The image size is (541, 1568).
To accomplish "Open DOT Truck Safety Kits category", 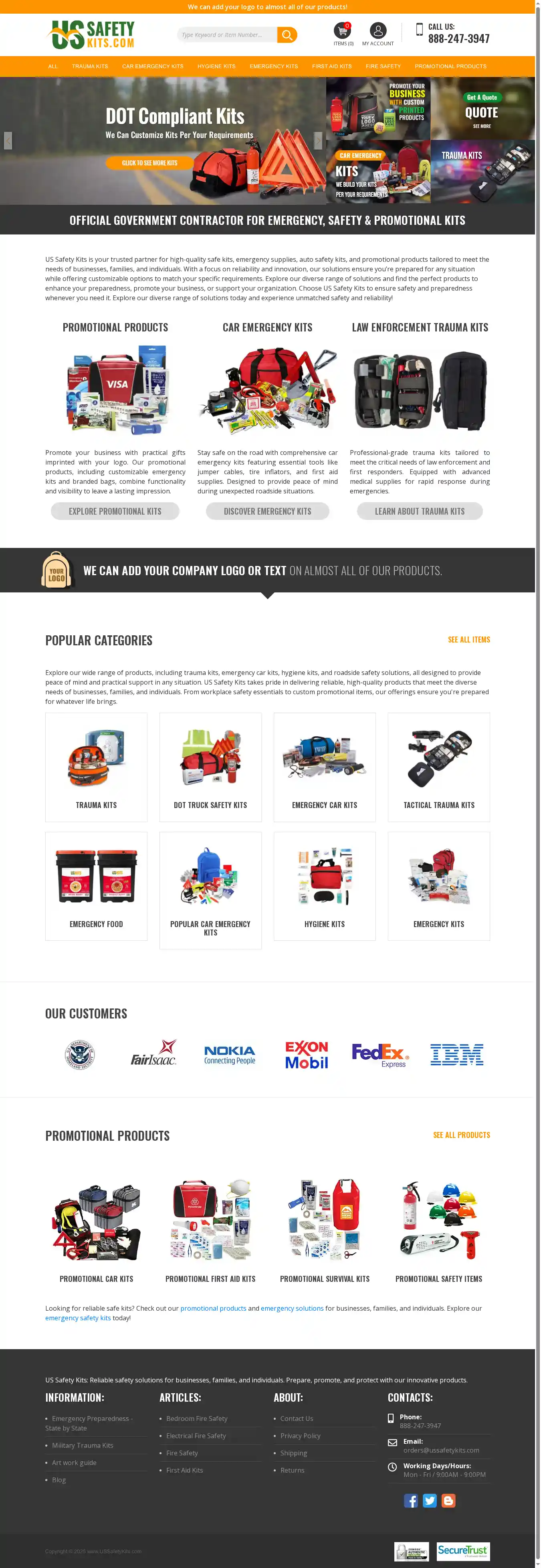I will [210, 767].
